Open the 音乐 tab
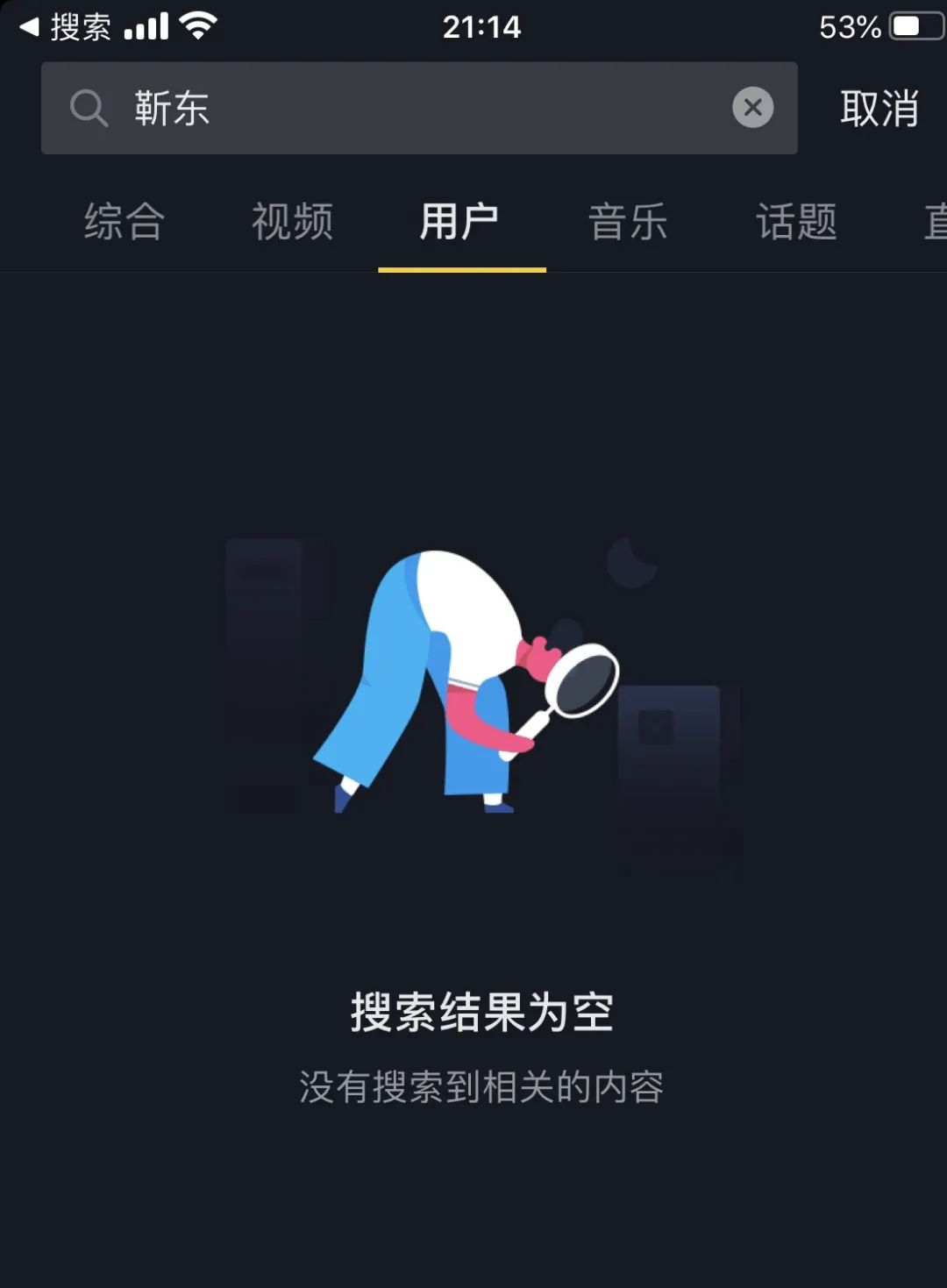947x1288 pixels. click(x=628, y=221)
